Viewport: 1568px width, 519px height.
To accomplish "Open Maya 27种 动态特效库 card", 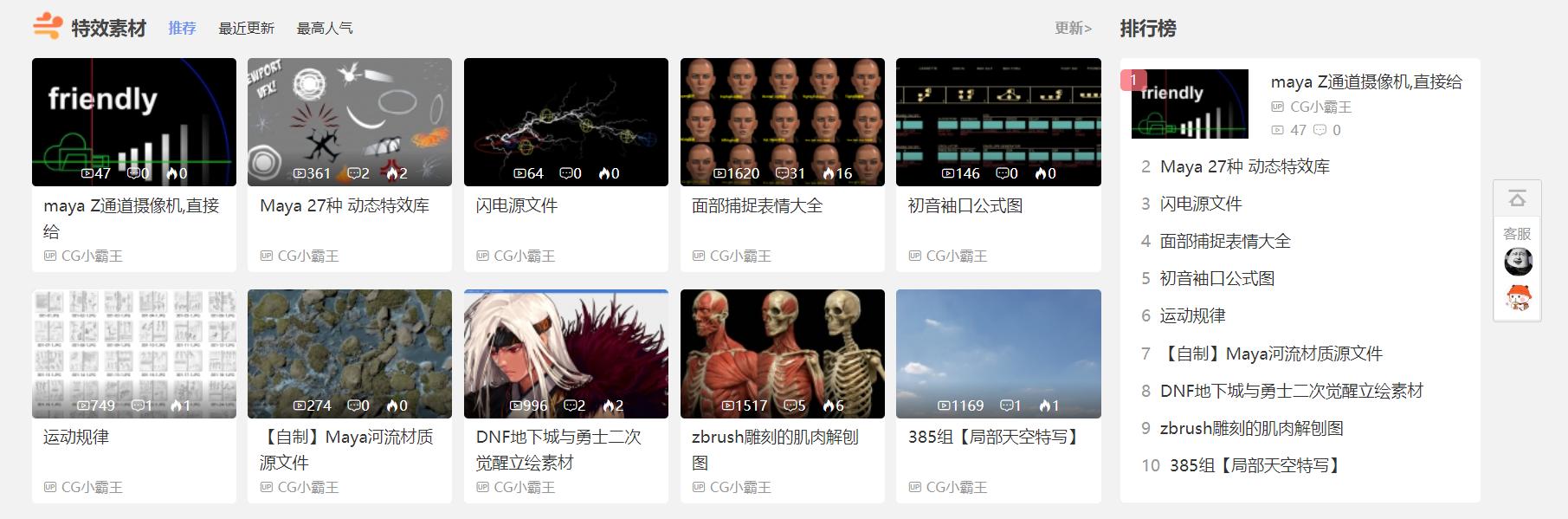I will 349,122.
